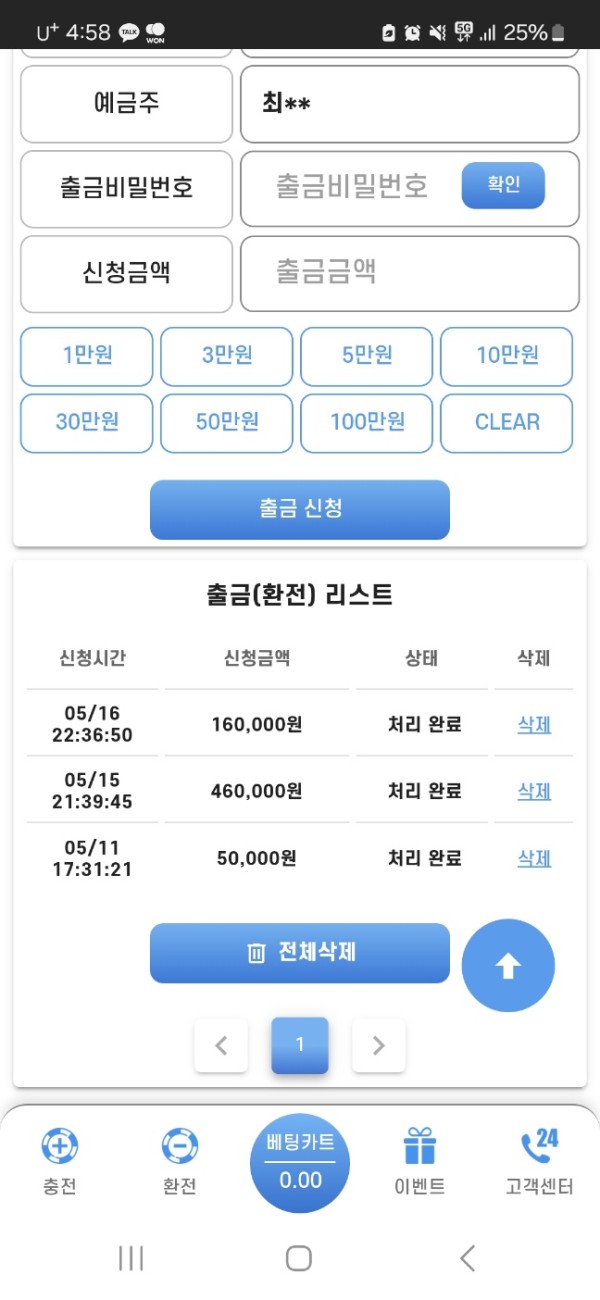Pick the 30만원 amount chip
Image resolution: width=600 pixels, height=1300 pixels.
87,423
